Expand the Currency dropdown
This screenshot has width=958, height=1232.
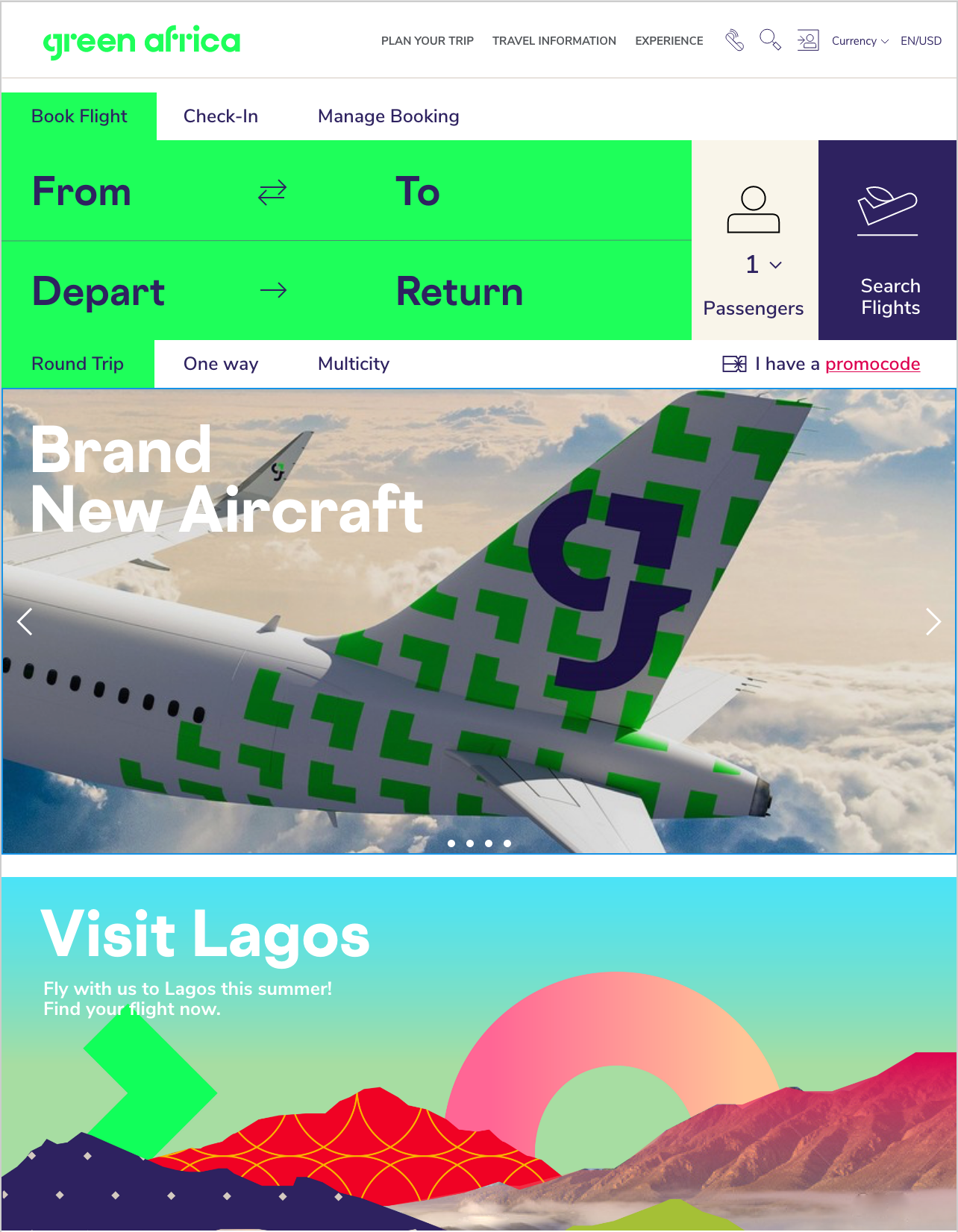[860, 41]
